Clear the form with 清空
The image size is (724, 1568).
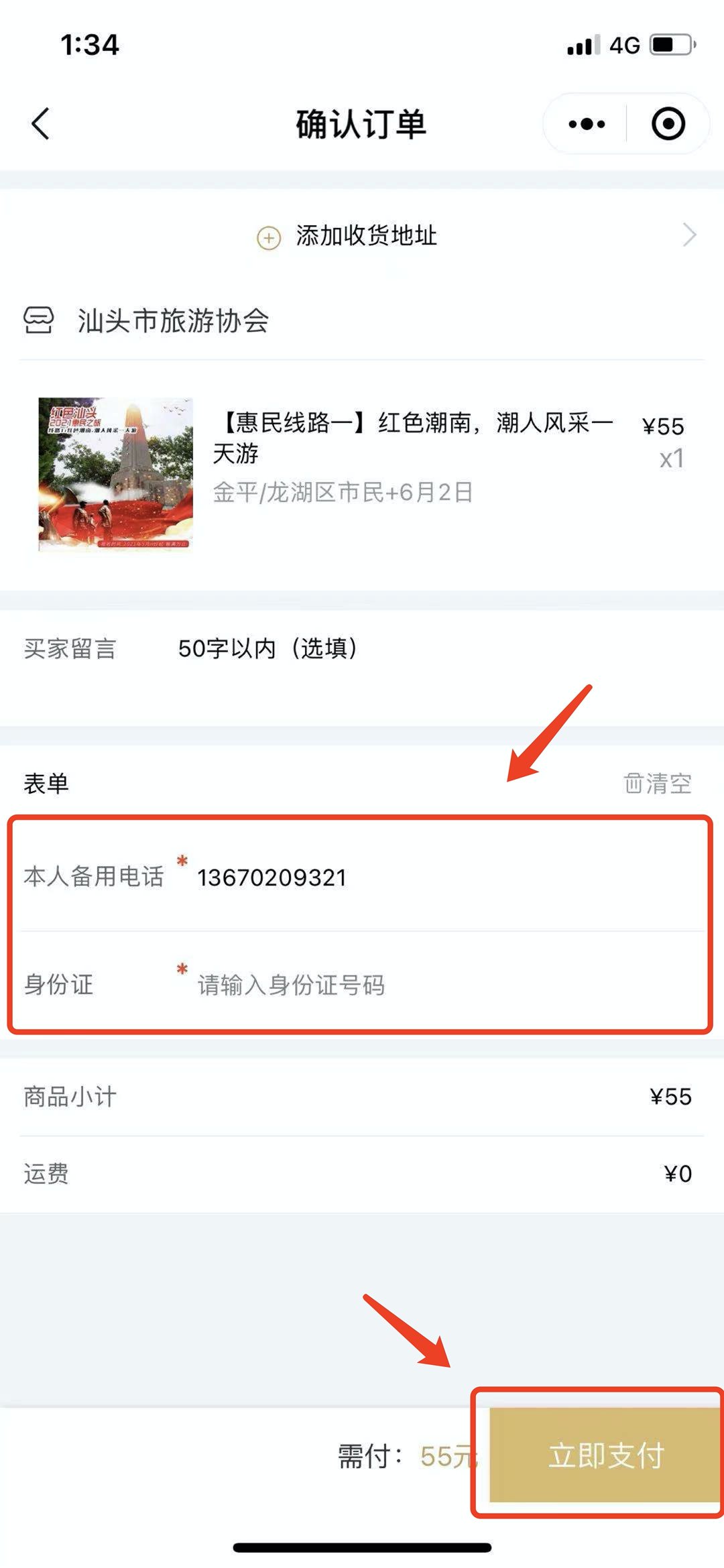click(x=658, y=783)
